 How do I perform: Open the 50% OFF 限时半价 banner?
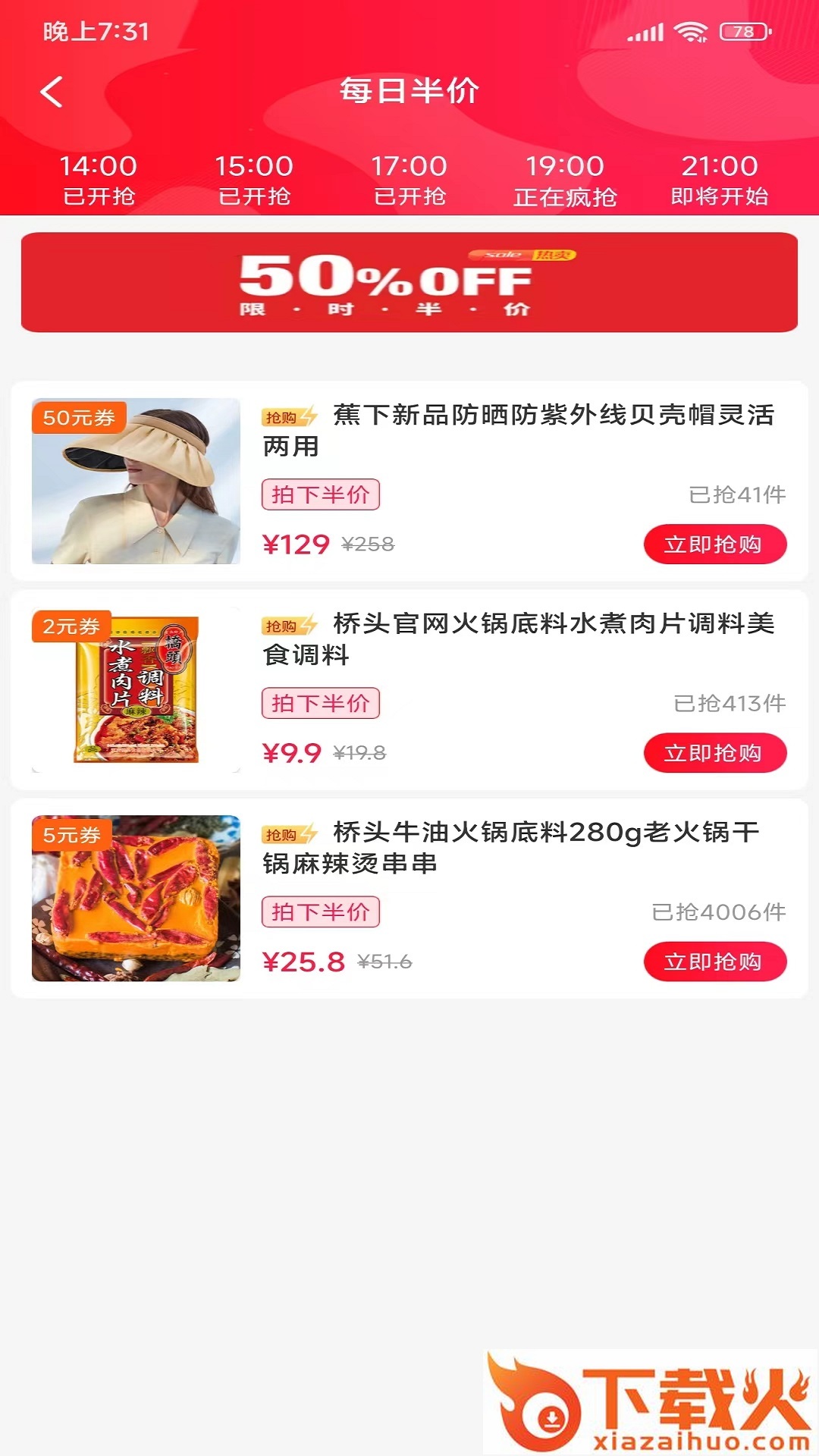(x=409, y=282)
